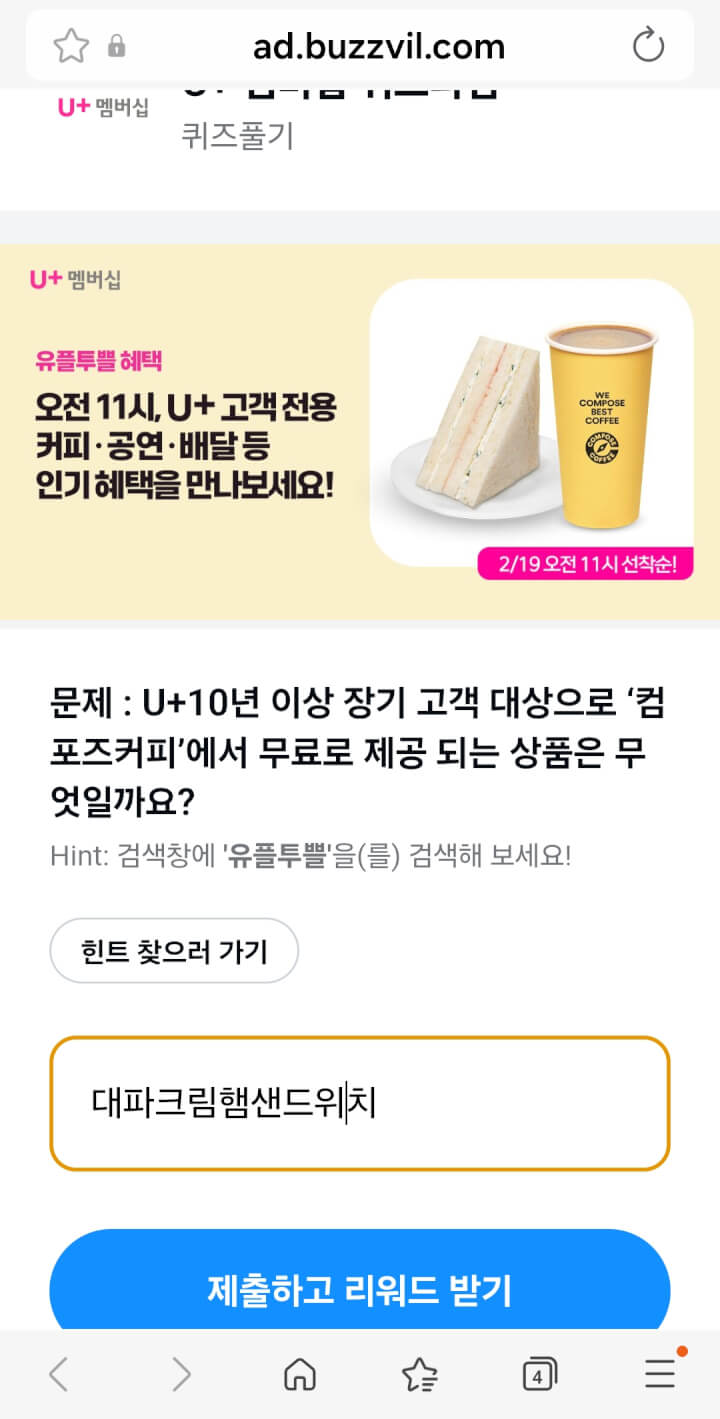The width and height of the screenshot is (720, 1419).
Task: Bookmark this page with the star icon
Action: pyautogui.click(x=71, y=46)
